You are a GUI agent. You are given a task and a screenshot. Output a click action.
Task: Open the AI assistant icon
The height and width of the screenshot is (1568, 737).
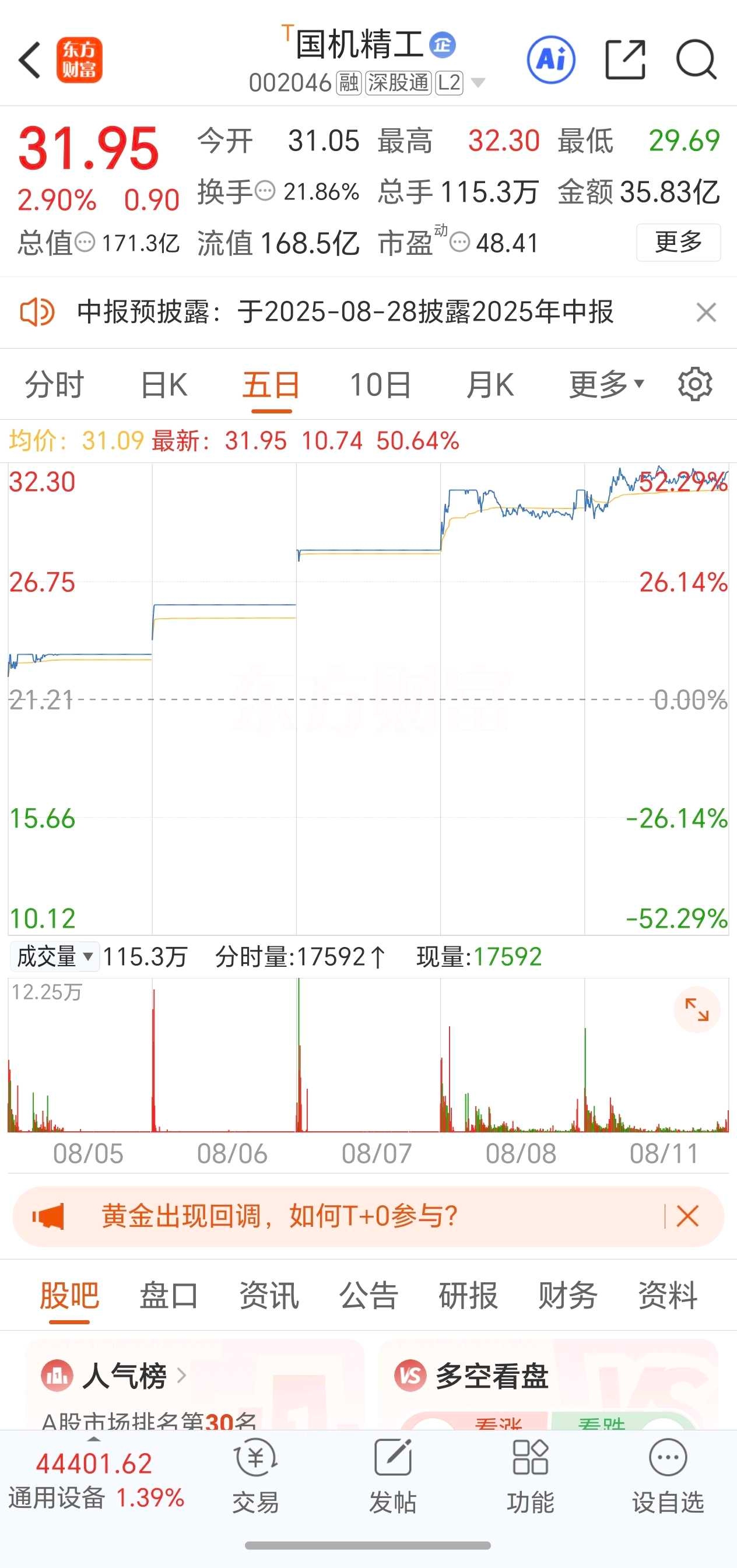click(x=551, y=59)
